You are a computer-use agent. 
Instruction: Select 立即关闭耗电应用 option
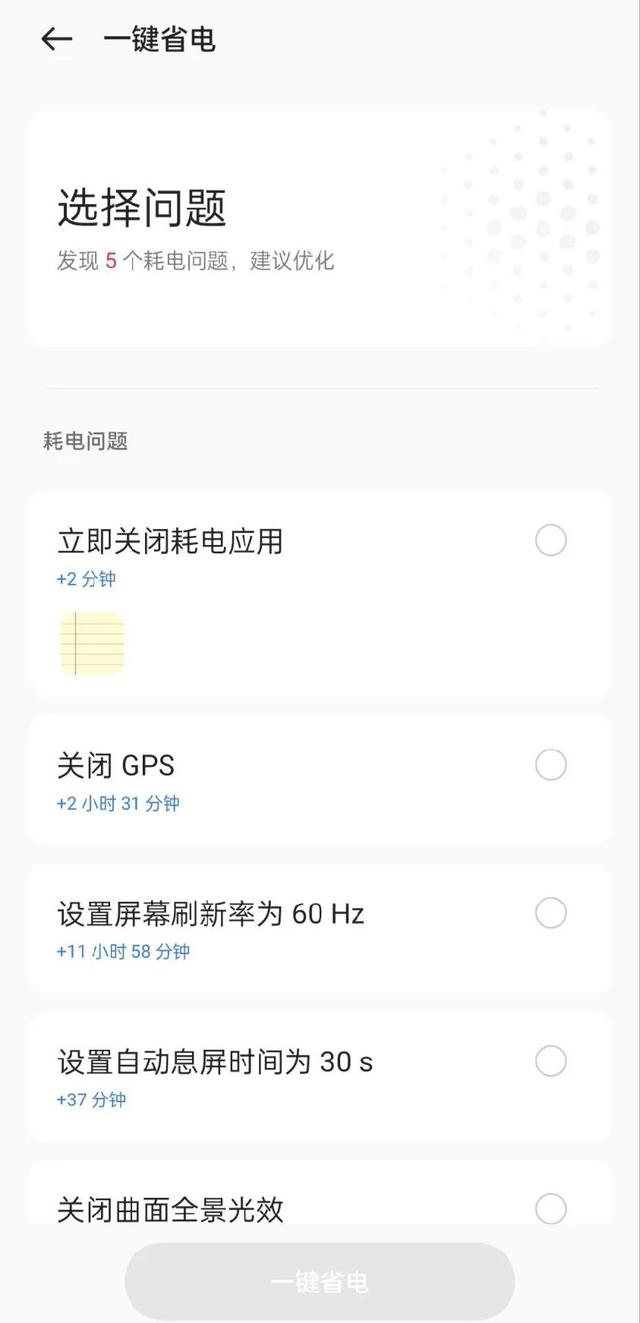click(551, 541)
